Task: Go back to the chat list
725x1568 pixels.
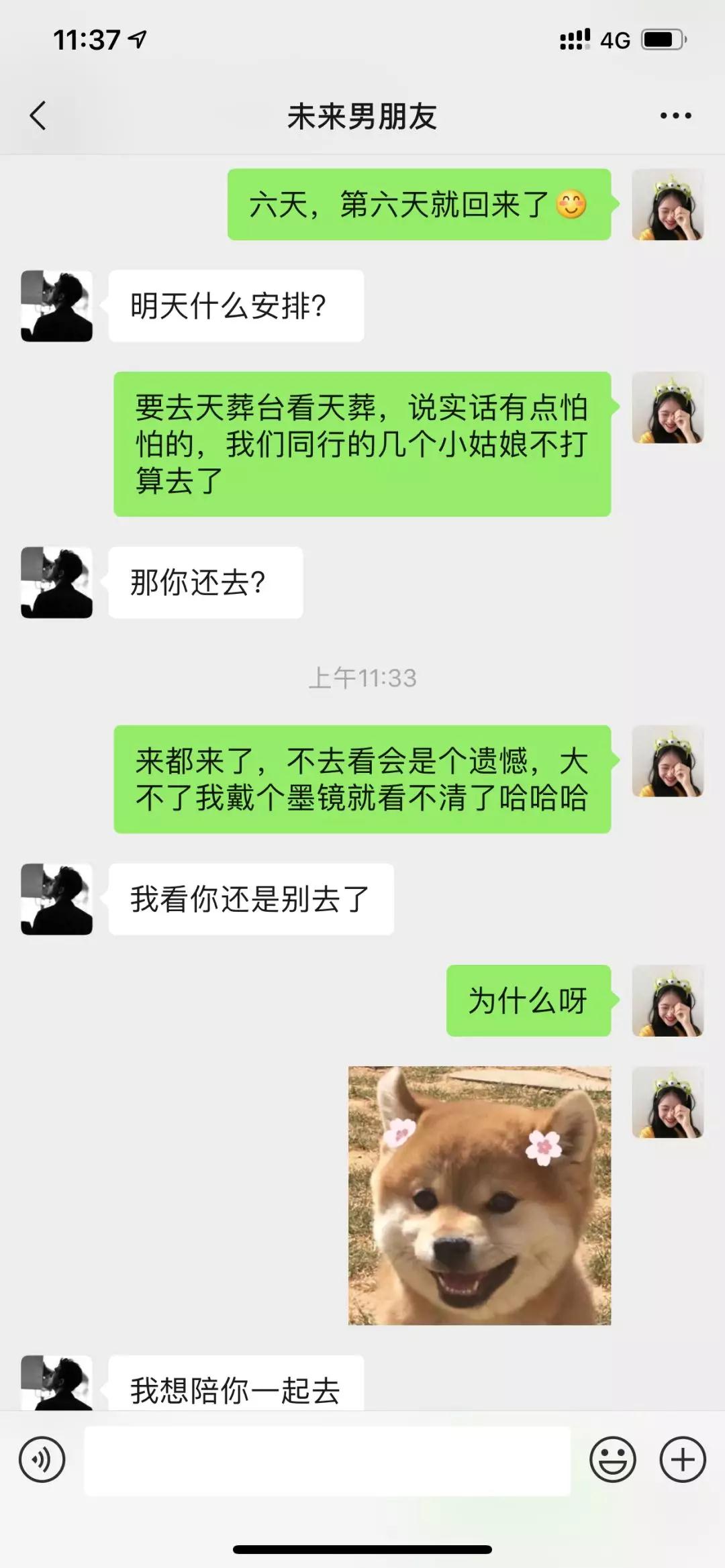Action: (x=38, y=115)
